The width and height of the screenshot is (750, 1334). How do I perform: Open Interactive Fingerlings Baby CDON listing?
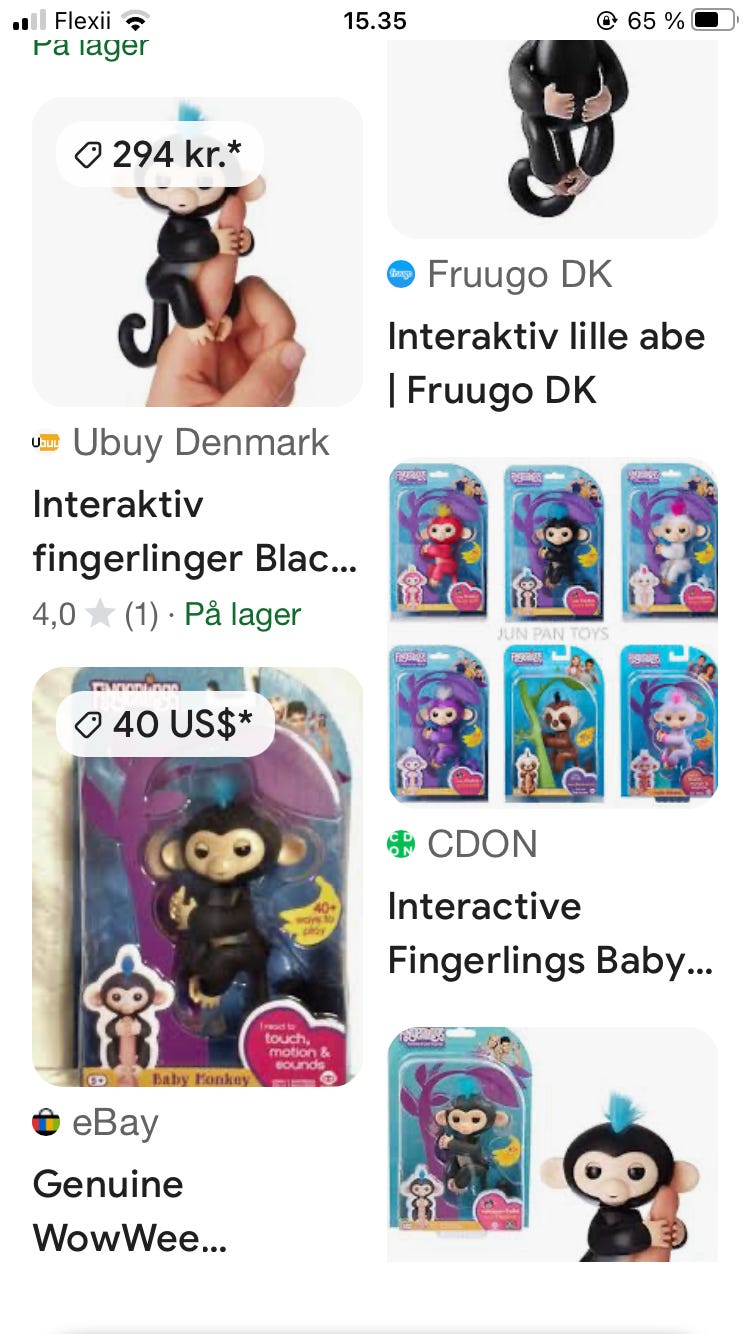[x=549, y=932]
